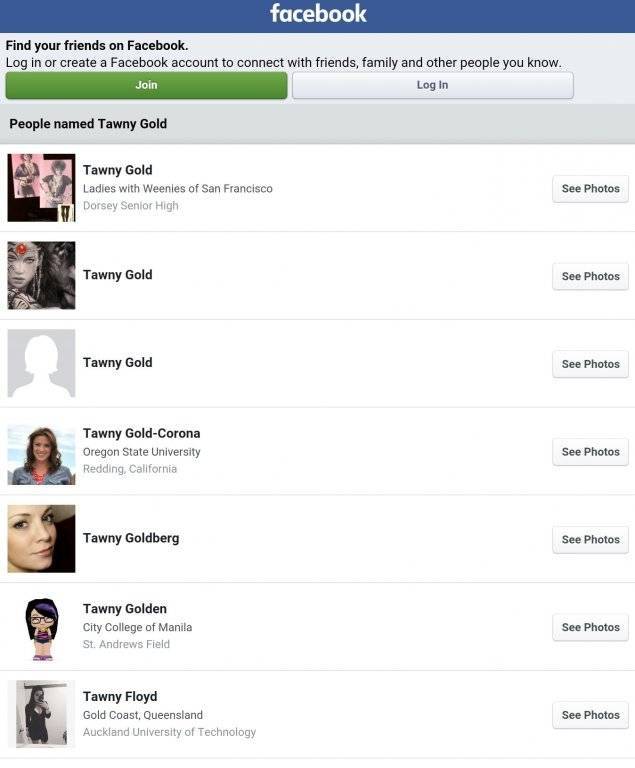Open the Log In page
This screenshot has height=768, width=635.
click(x=432, y=85)
